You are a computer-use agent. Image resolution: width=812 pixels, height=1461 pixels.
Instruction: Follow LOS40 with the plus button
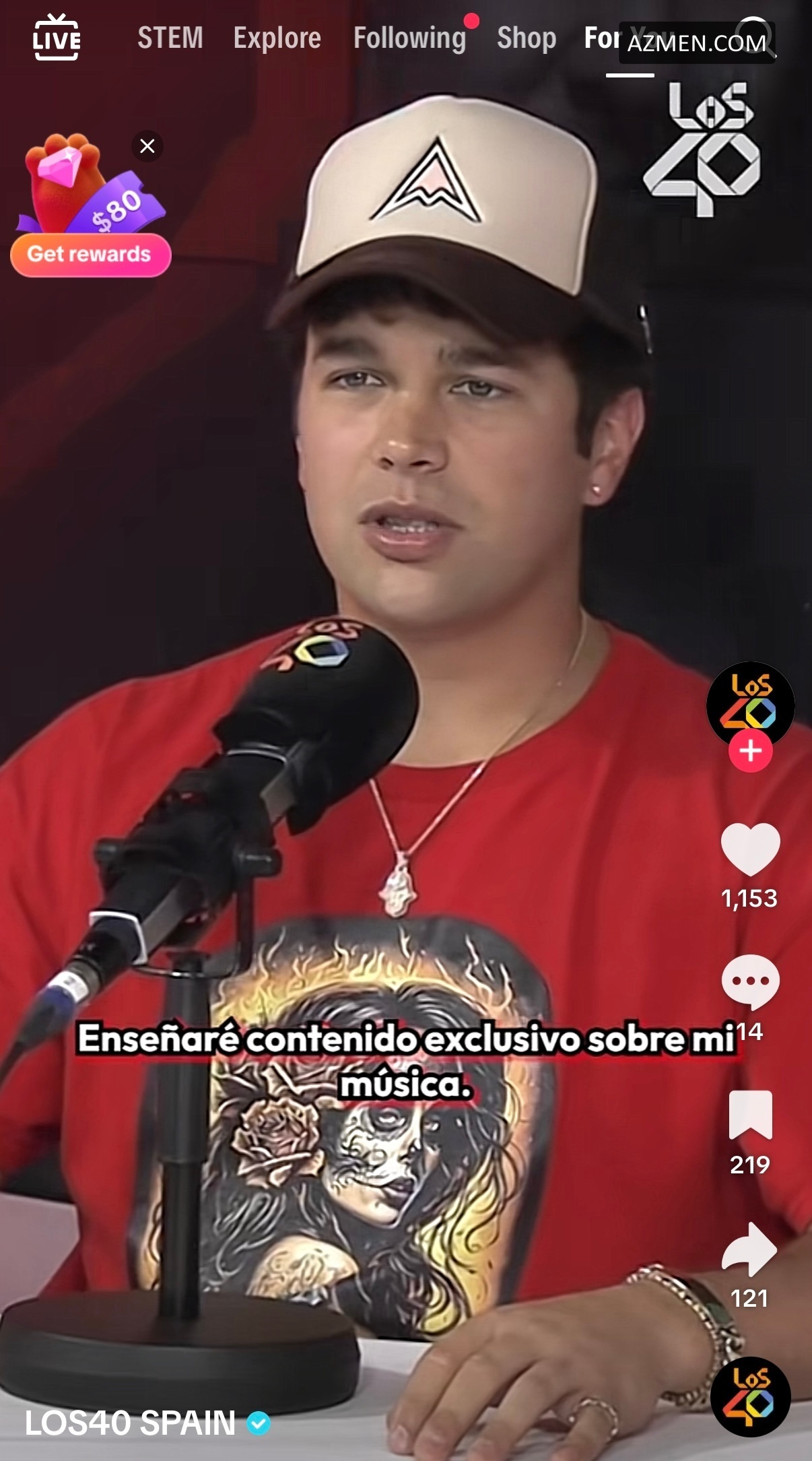coord(750,750)
